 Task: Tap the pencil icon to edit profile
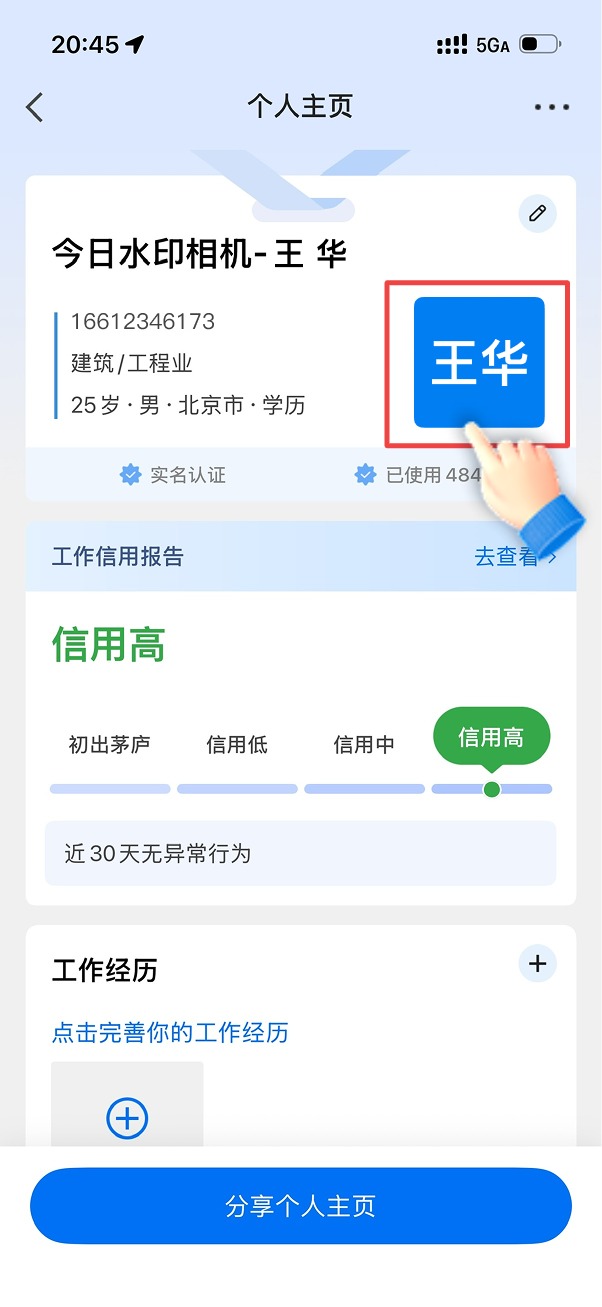[x=538, y=213]
